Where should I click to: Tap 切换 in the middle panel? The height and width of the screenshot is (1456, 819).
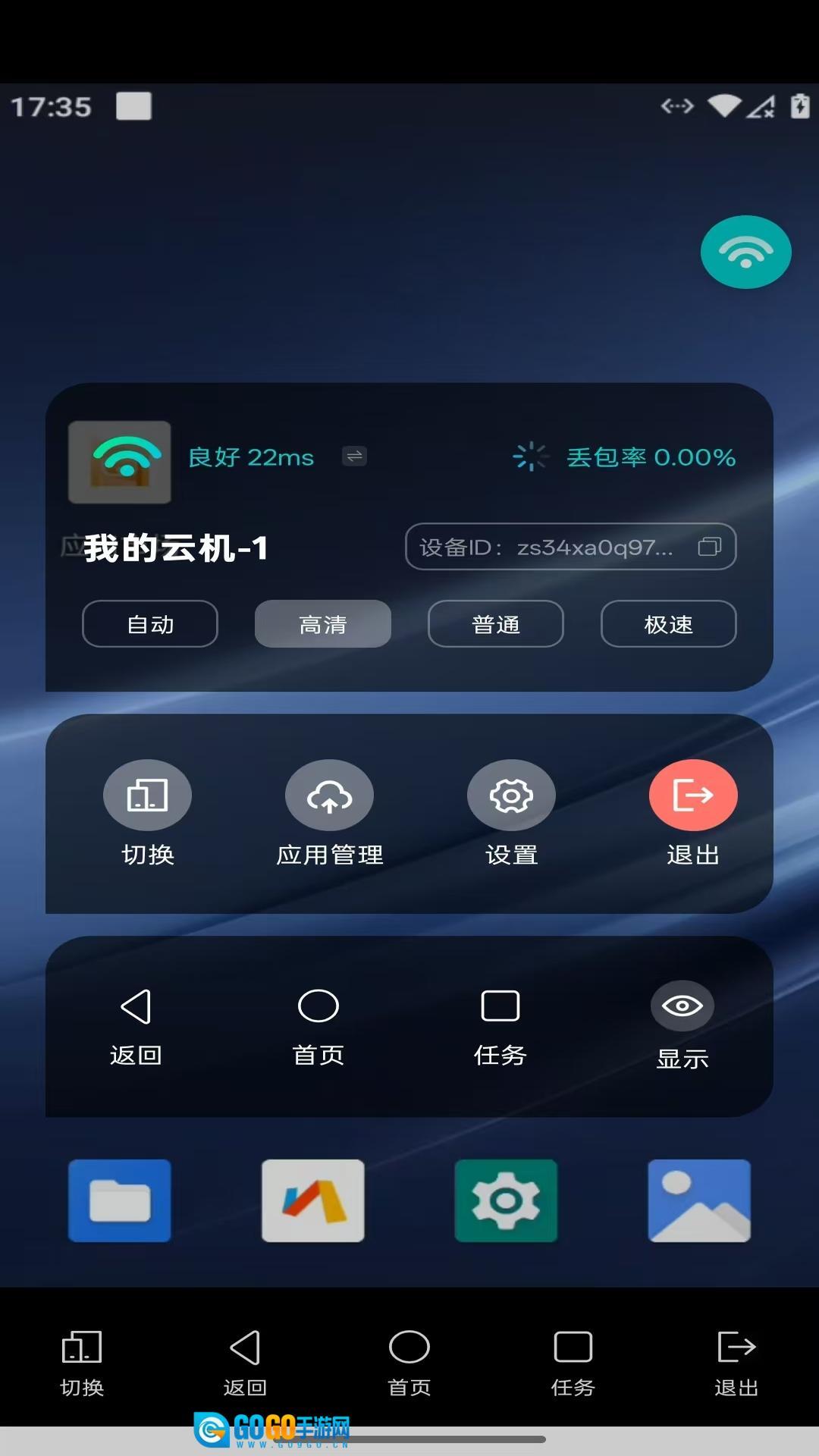147,795
